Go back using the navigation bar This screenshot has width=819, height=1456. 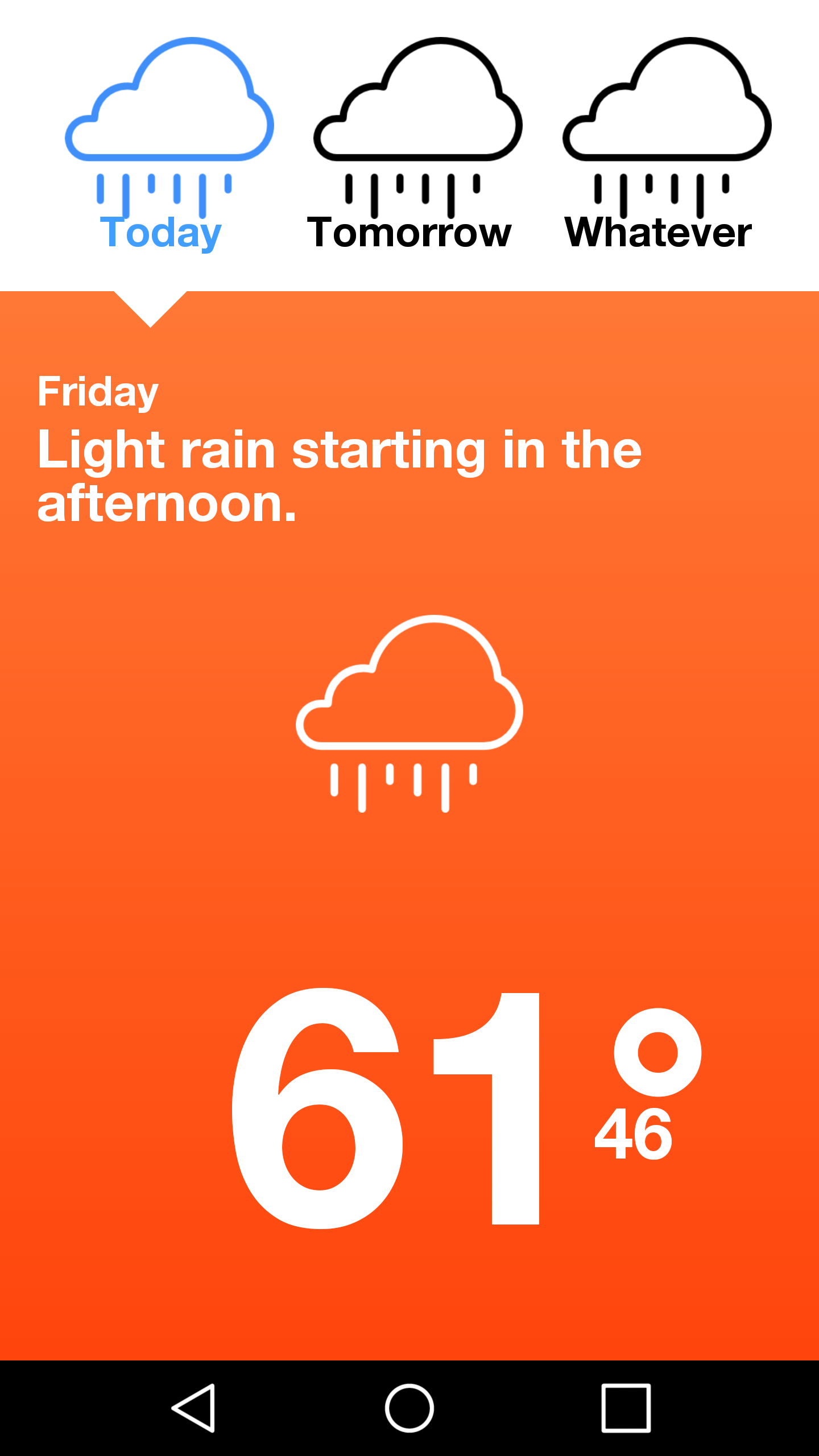click(193, 1408)
